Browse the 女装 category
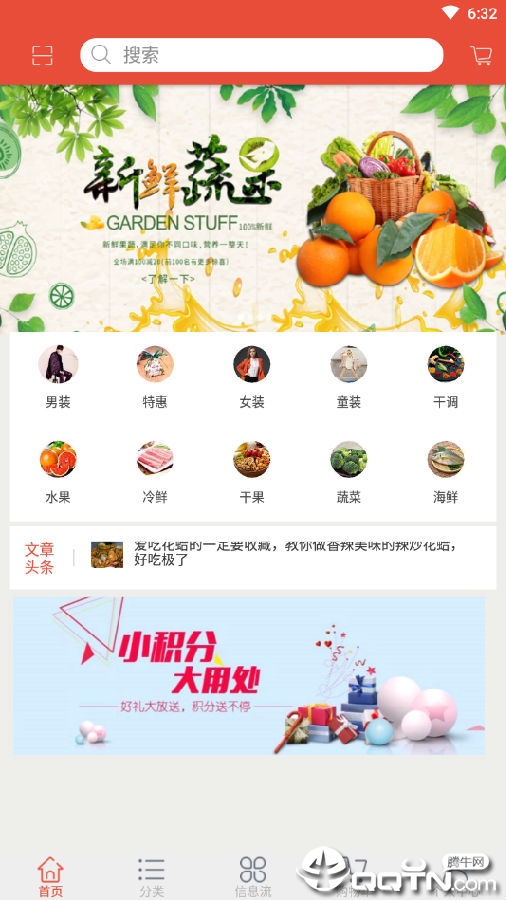Screen dimensions: 506x900 (252, 377)
